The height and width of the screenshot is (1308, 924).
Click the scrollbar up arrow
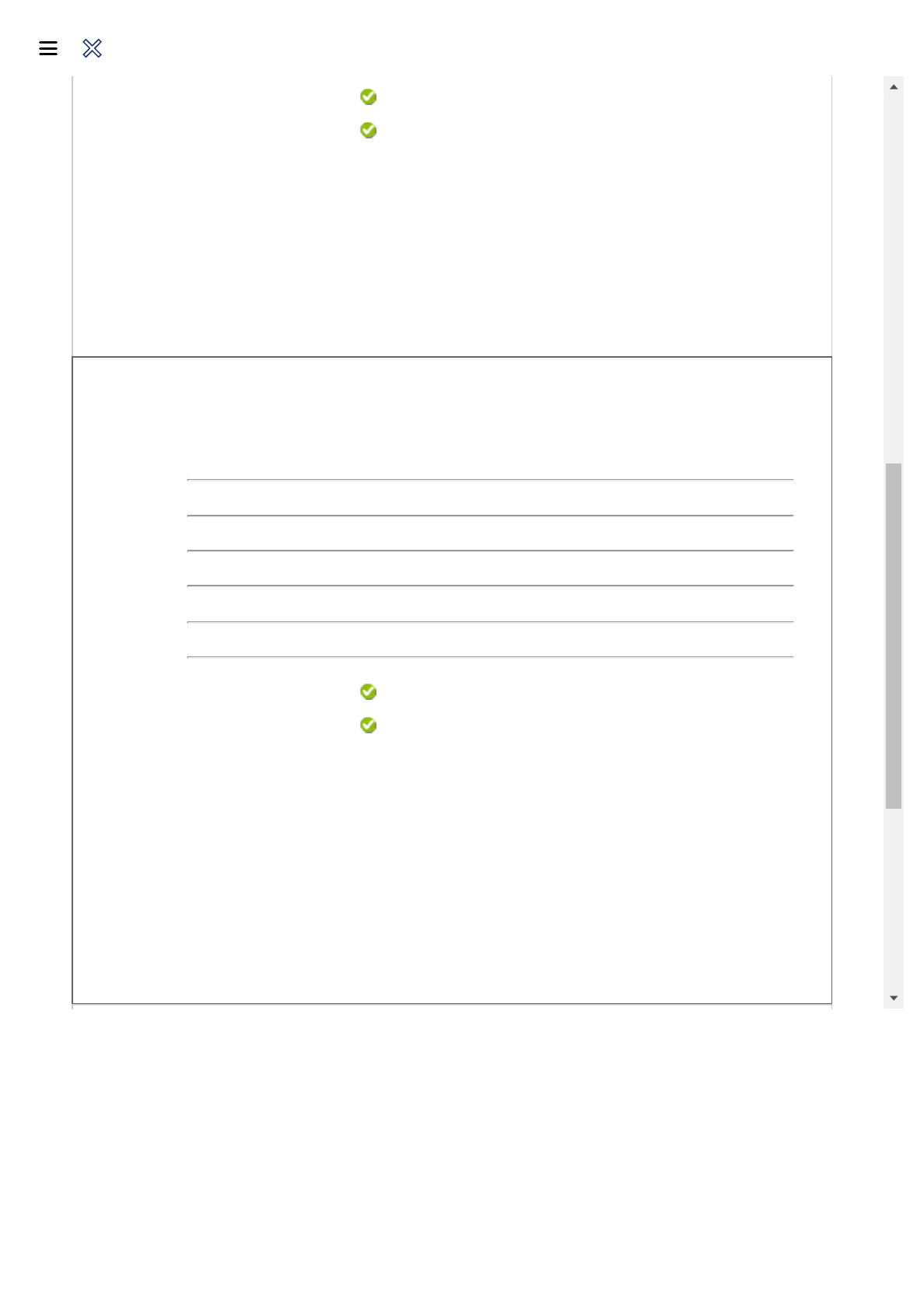[894, 86]
